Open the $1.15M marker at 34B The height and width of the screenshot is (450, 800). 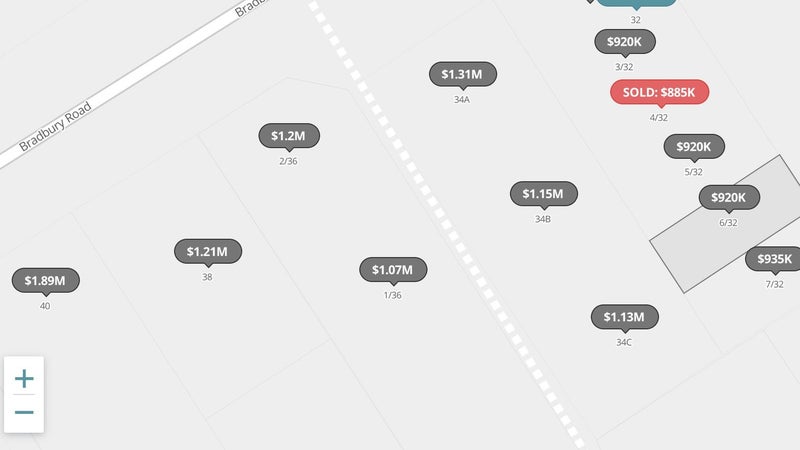543,193
